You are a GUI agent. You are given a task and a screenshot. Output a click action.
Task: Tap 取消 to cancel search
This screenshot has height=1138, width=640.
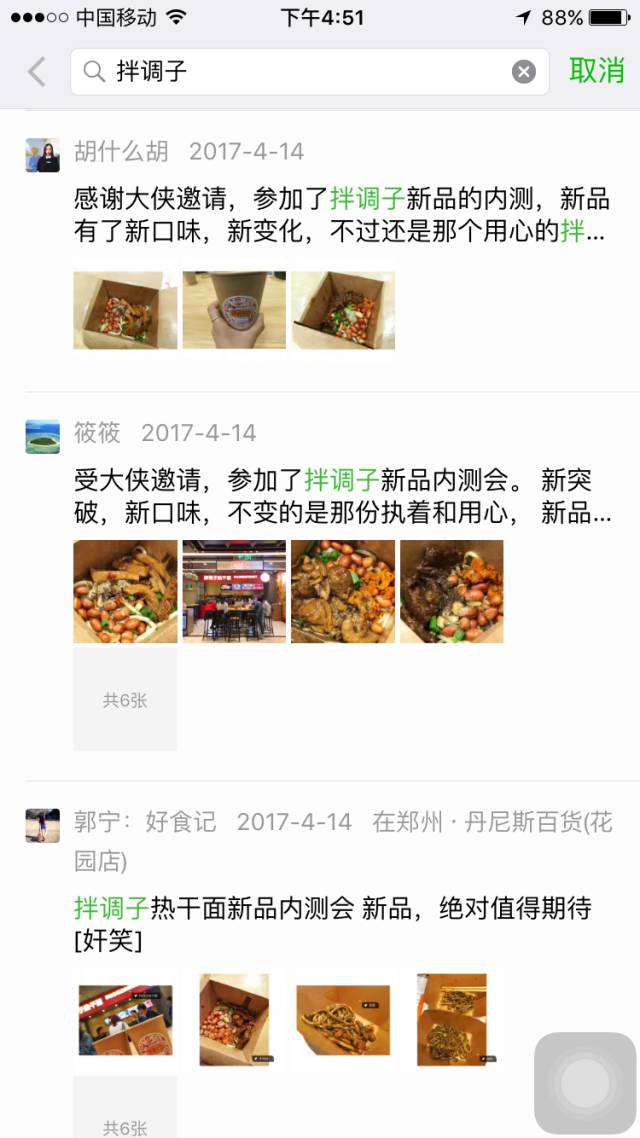pyautogui.click(x=597, y=71)
